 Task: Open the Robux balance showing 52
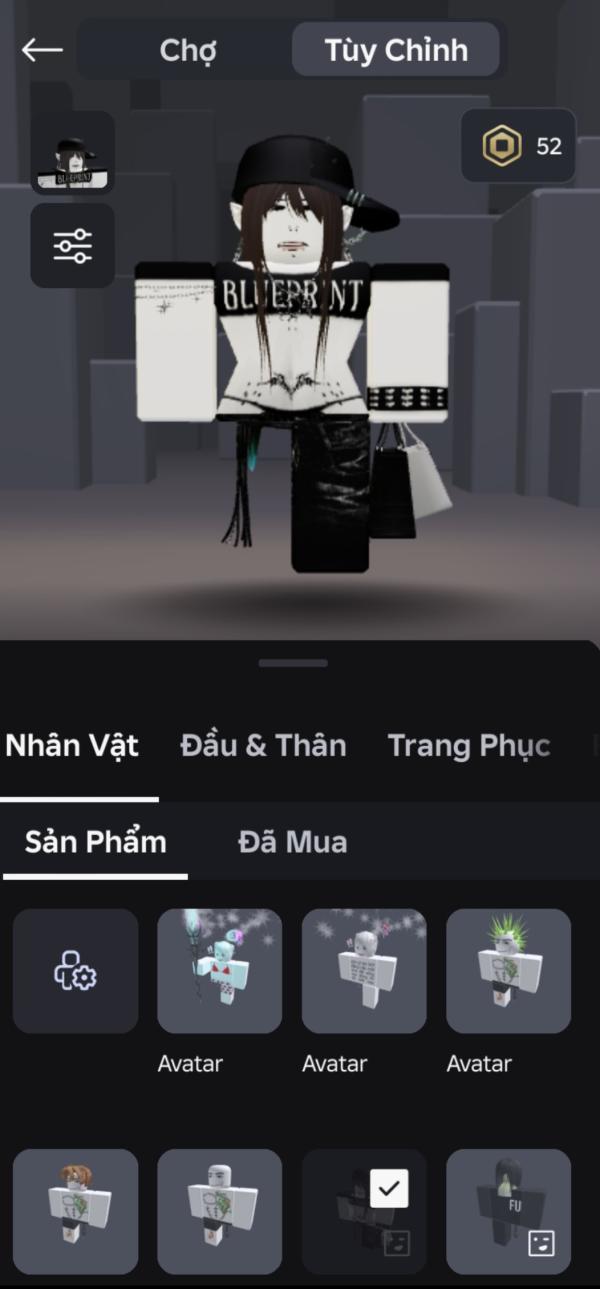tap(518, 146)
